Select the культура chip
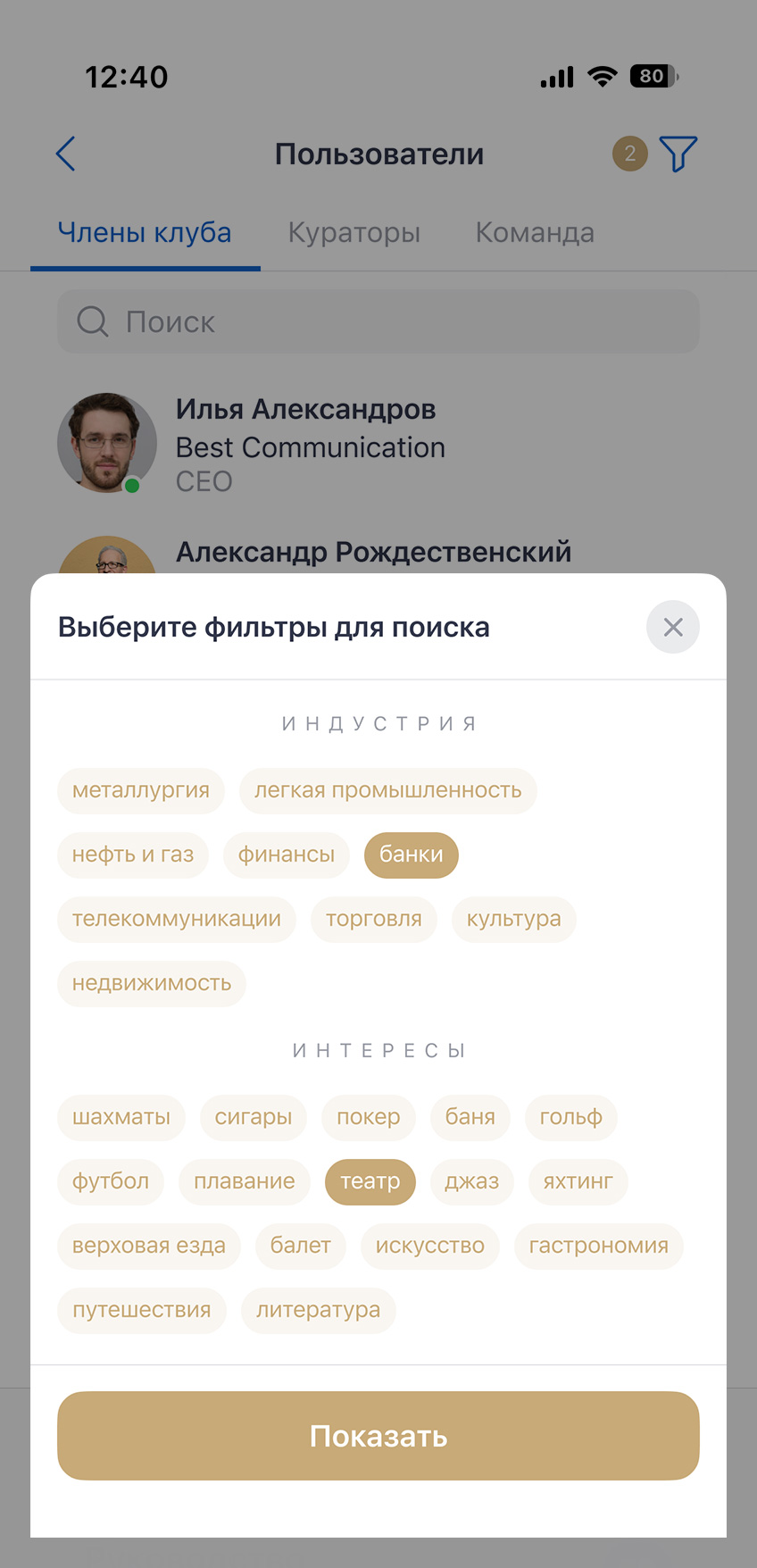 pyautogui.click(x=514, y=919)
